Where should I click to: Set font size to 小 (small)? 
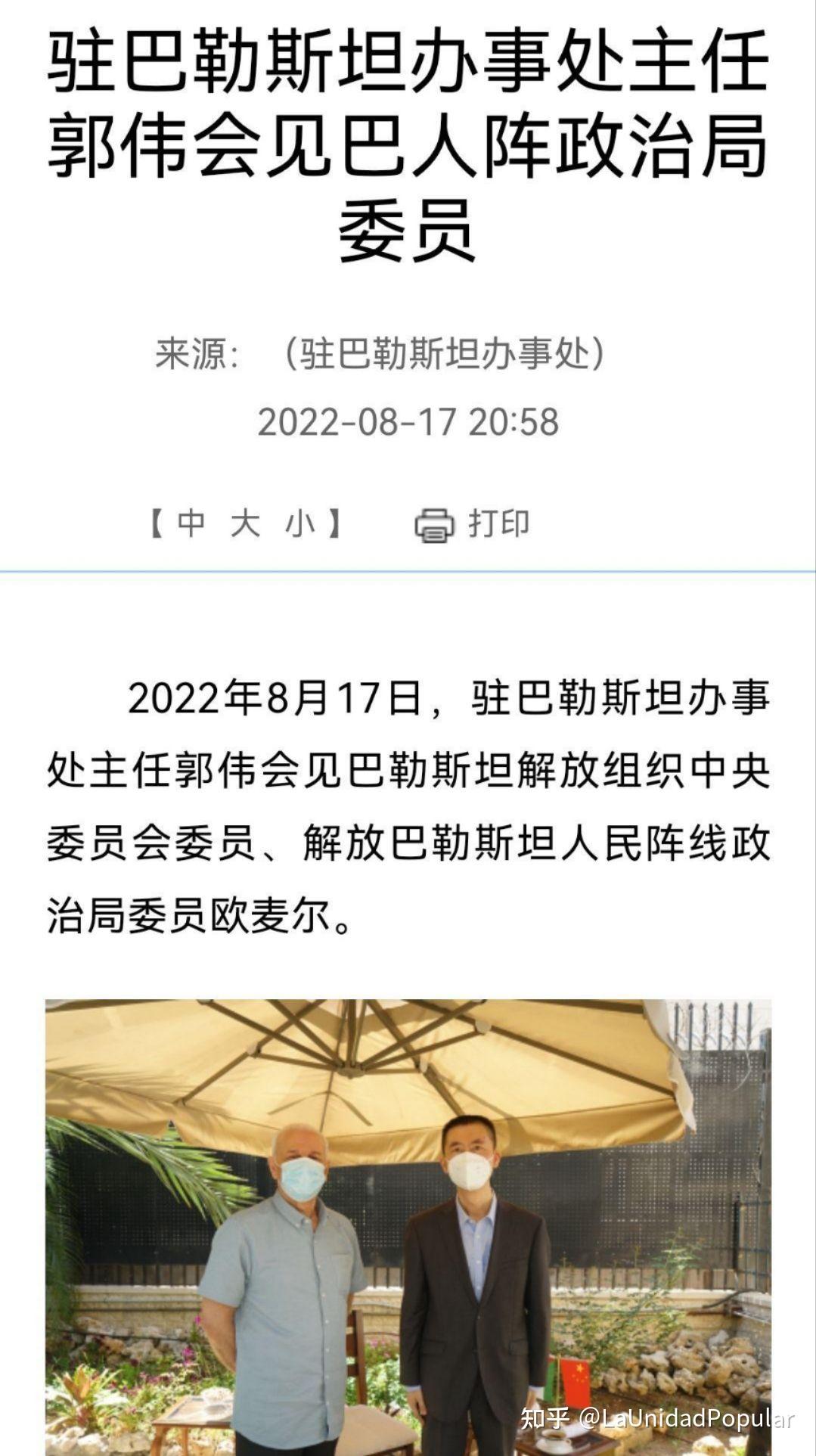[299, 523]
